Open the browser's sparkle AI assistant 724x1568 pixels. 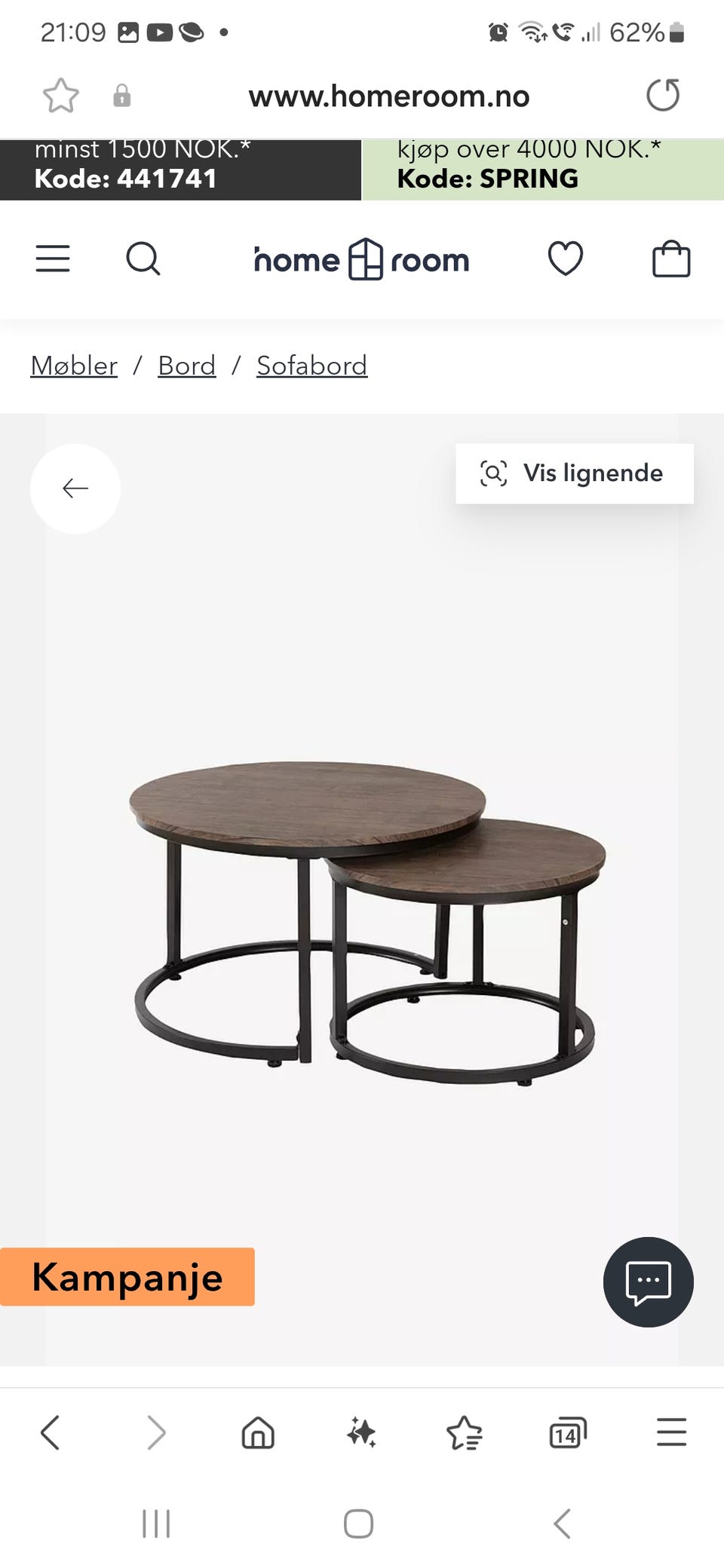361,1432
